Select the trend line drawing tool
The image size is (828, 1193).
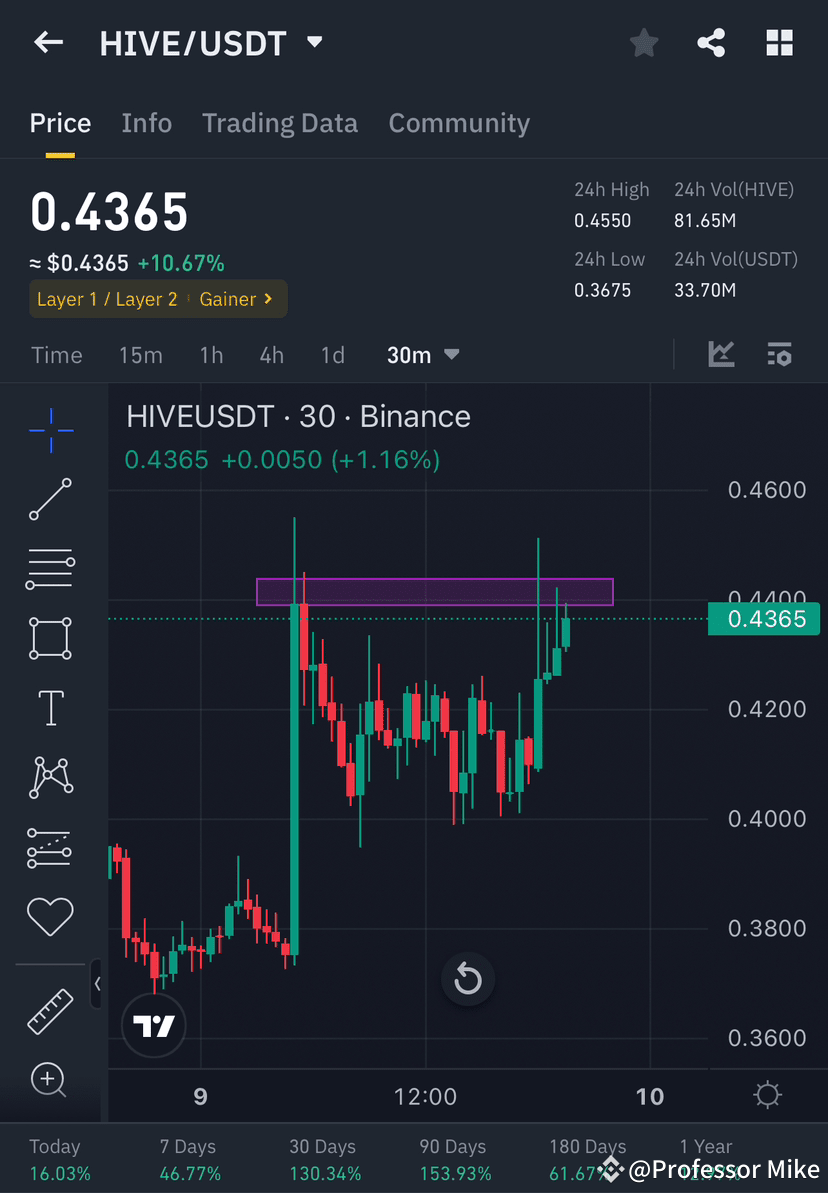(50, 500)
